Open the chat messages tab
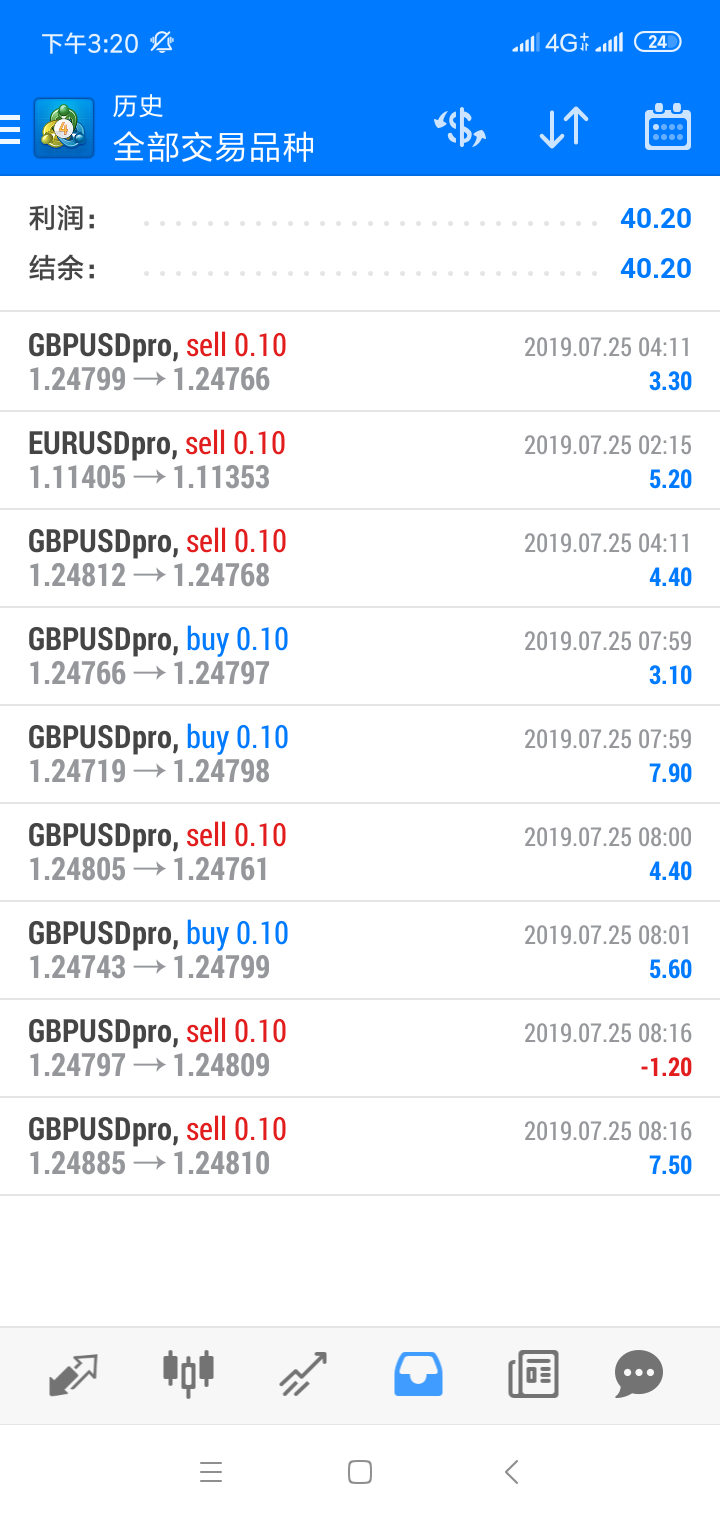This screenshot has height=1520, width=720. 639,1374
